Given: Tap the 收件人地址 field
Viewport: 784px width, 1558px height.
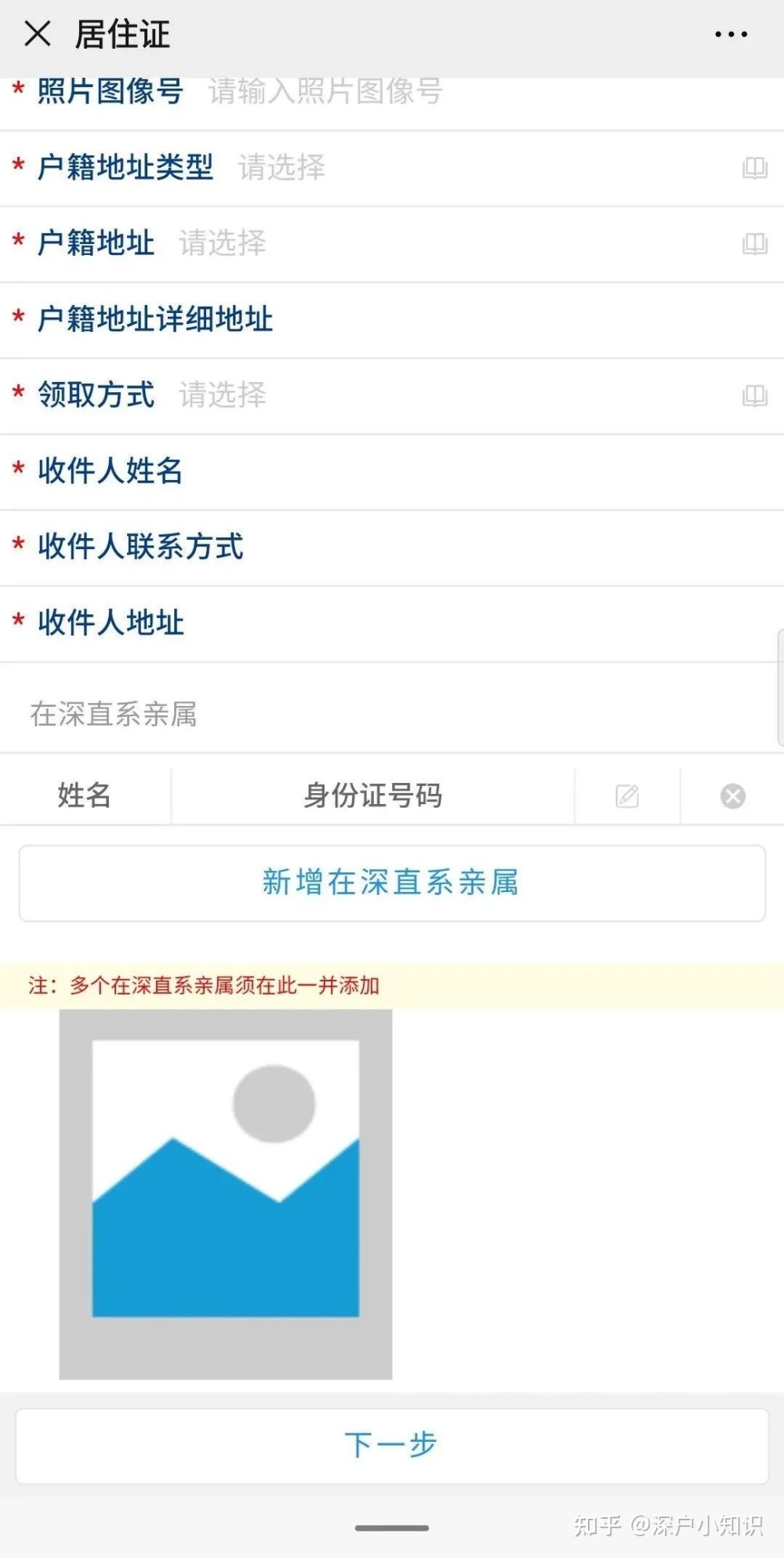Looking at the screenshot, I should (x=392, y=624).
